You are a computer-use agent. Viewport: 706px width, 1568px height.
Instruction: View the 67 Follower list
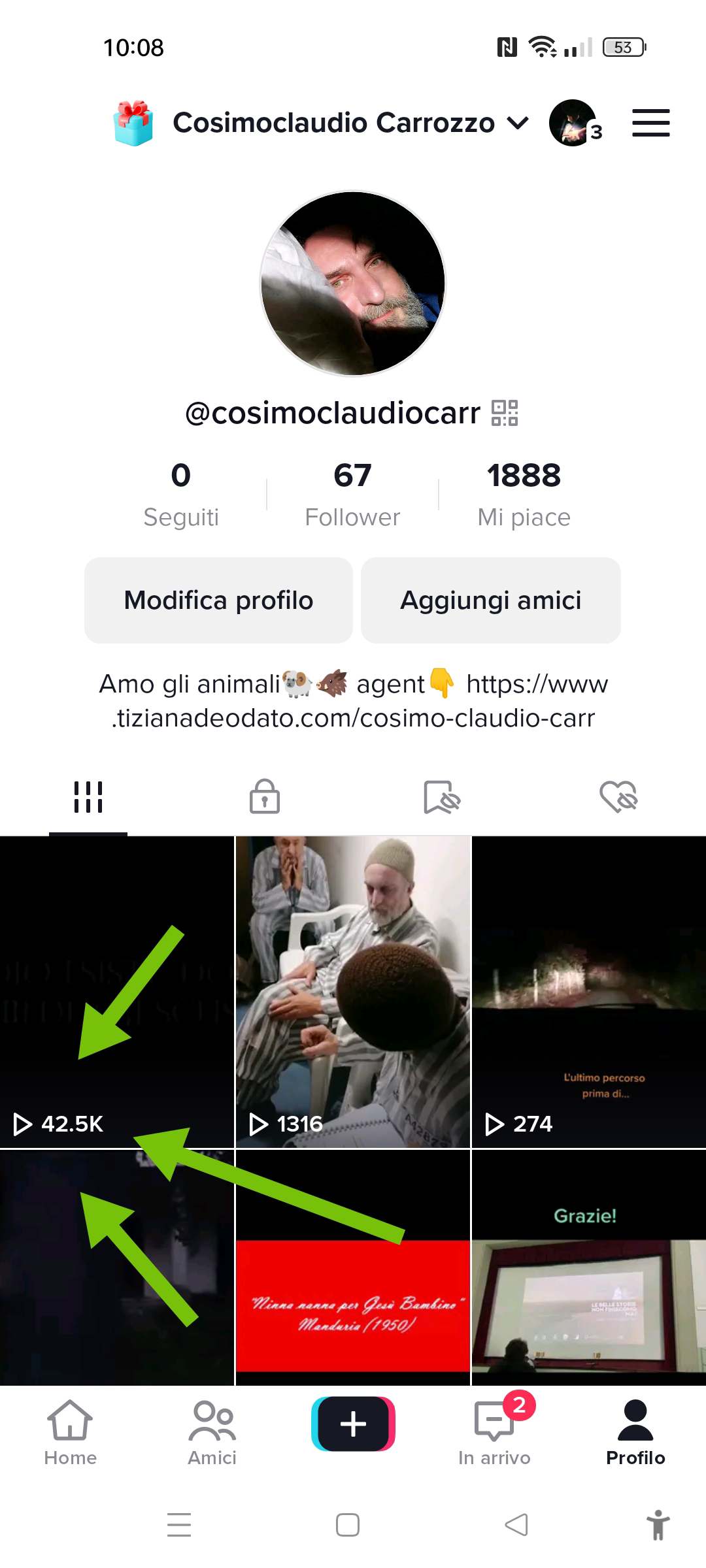coord(352,493)
